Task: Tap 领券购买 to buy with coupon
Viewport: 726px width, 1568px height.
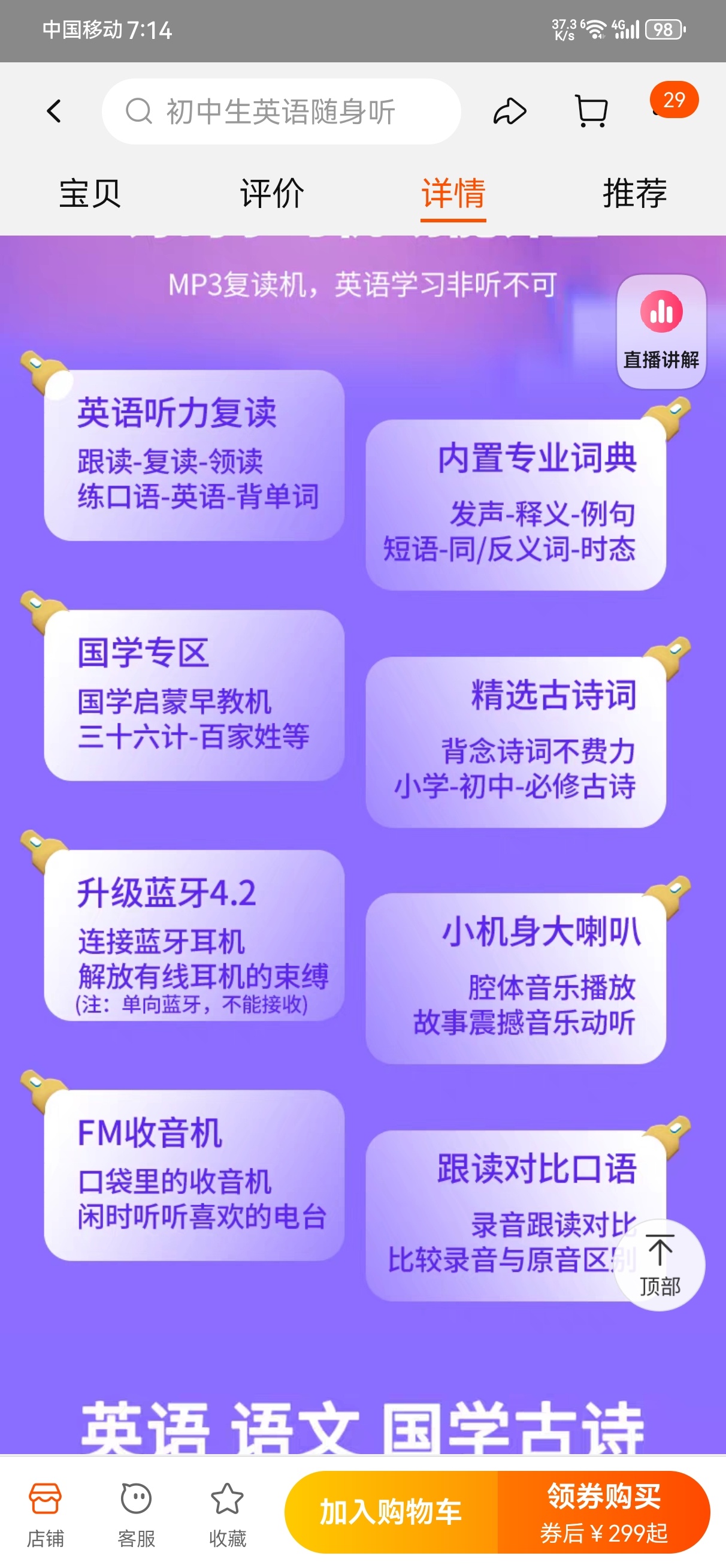Action: [x=604, y=1513]
